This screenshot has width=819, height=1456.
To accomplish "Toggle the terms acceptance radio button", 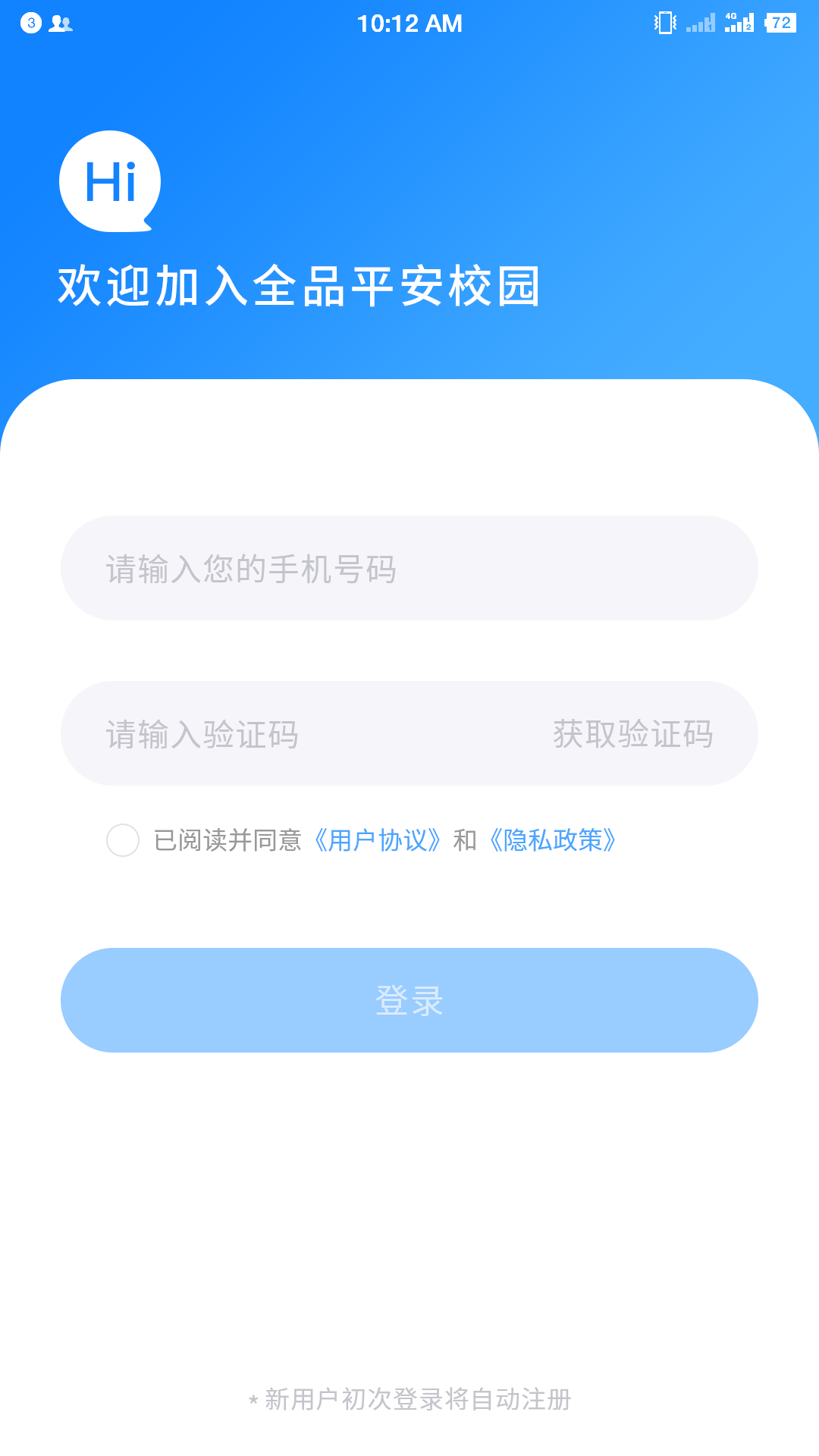I will (x=122, y=840).
